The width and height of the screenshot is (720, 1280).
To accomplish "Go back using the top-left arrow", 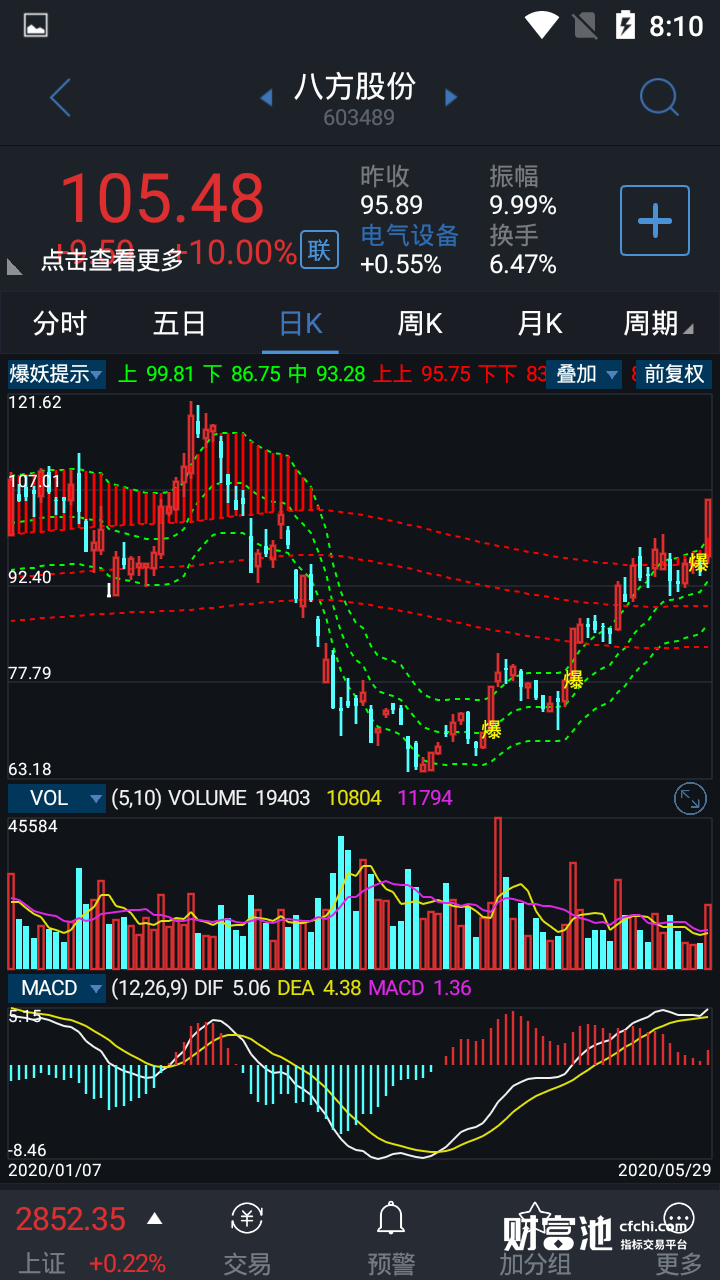I will [x=61, y=98].
